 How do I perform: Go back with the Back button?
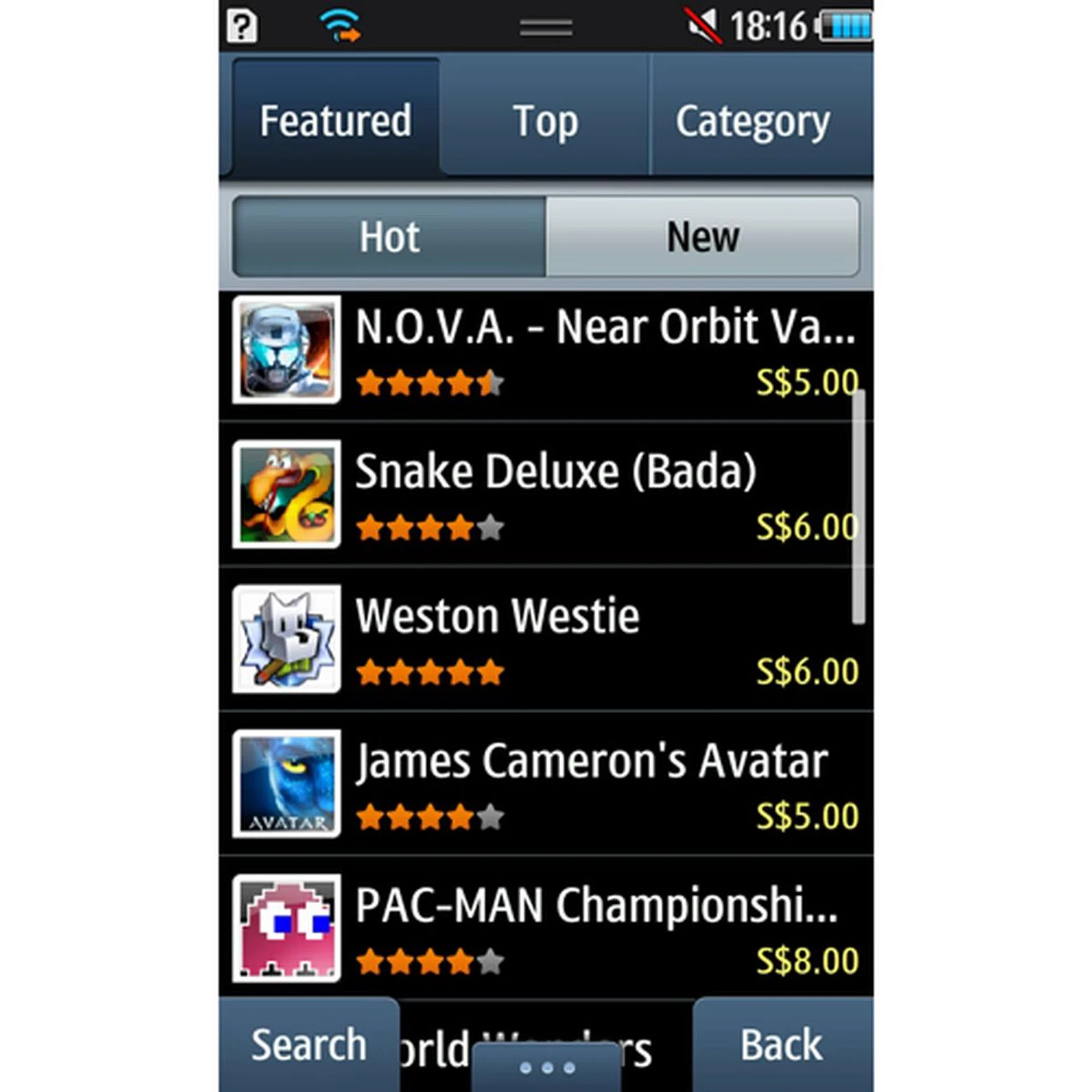781,1044
